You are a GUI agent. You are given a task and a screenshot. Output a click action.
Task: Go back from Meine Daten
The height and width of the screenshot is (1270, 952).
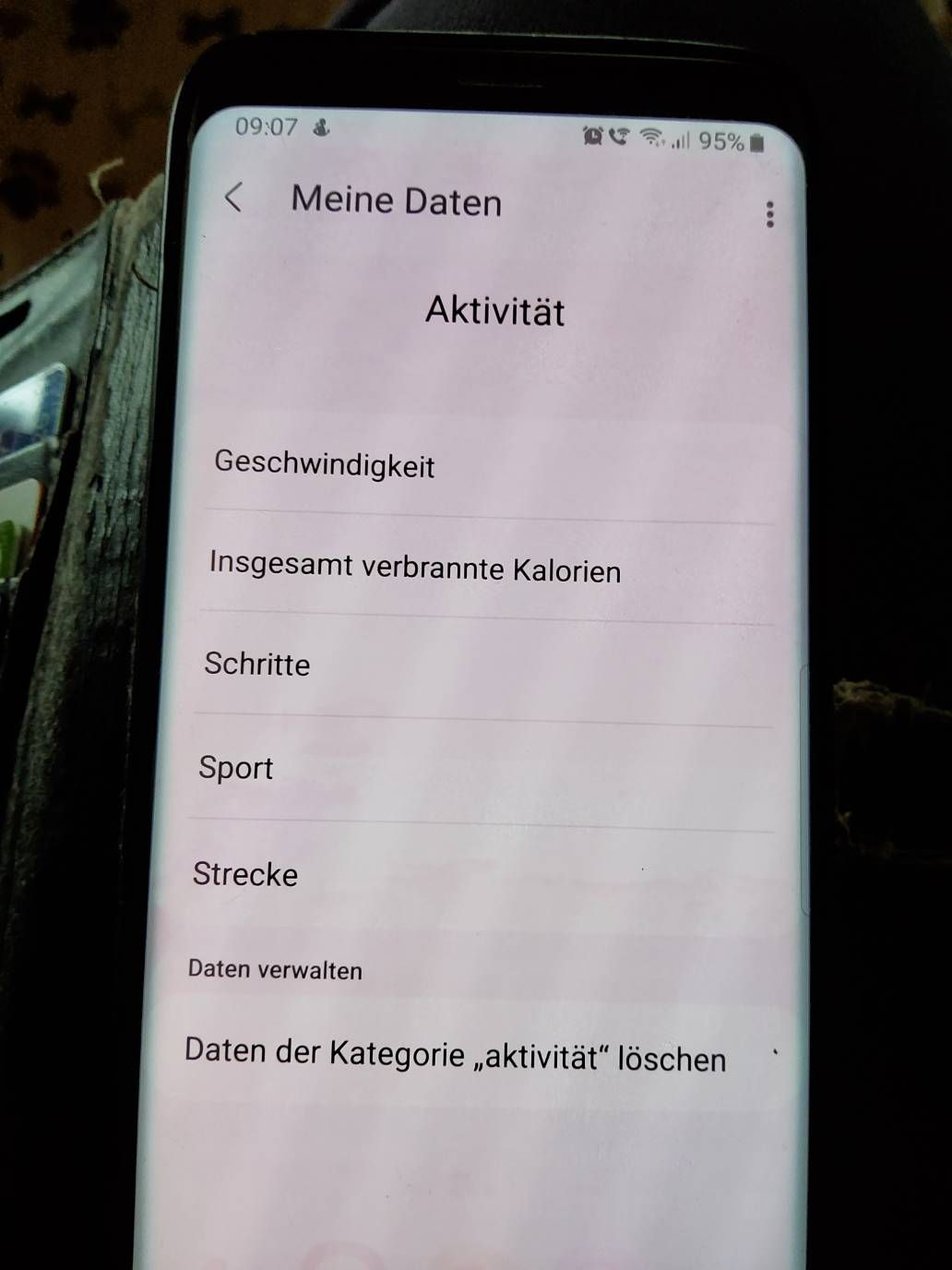(234, 197)
